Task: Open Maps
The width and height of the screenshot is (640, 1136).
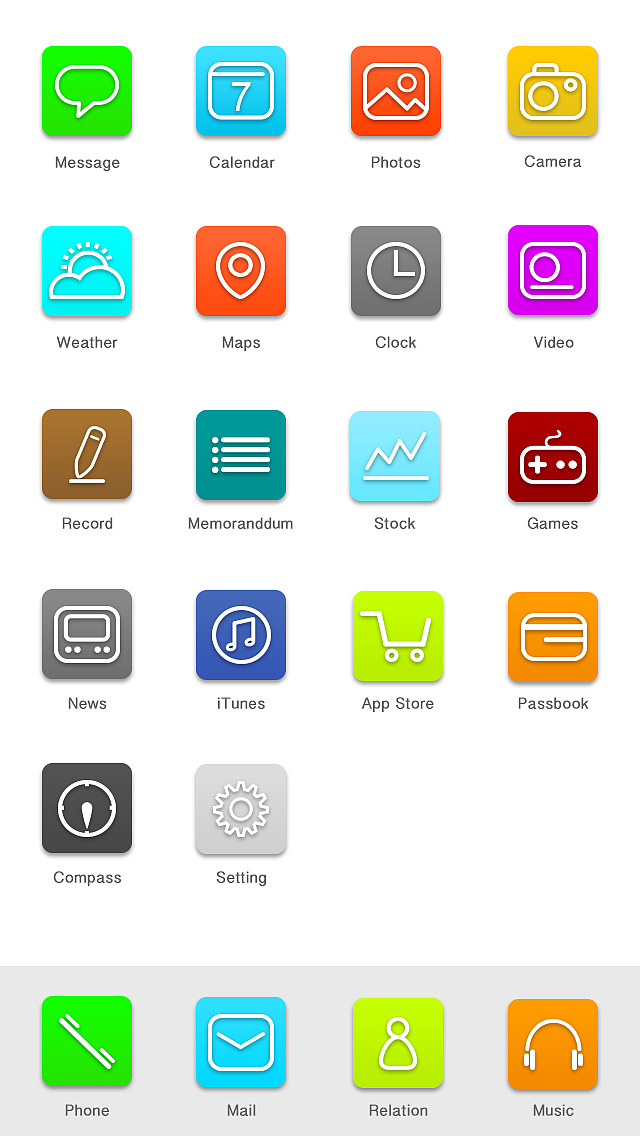Action: 241,271
